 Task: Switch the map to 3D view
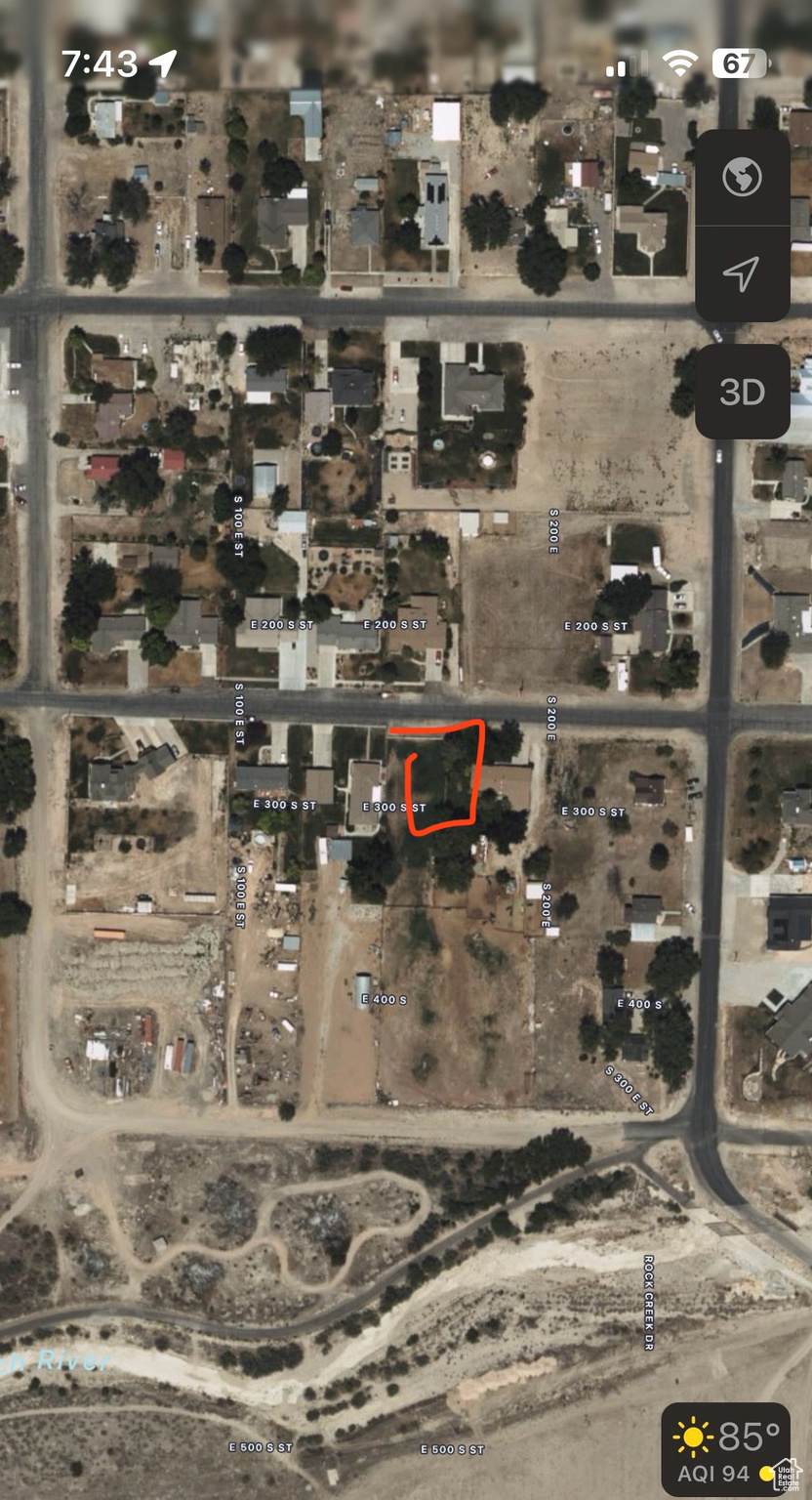pos(742,392)
